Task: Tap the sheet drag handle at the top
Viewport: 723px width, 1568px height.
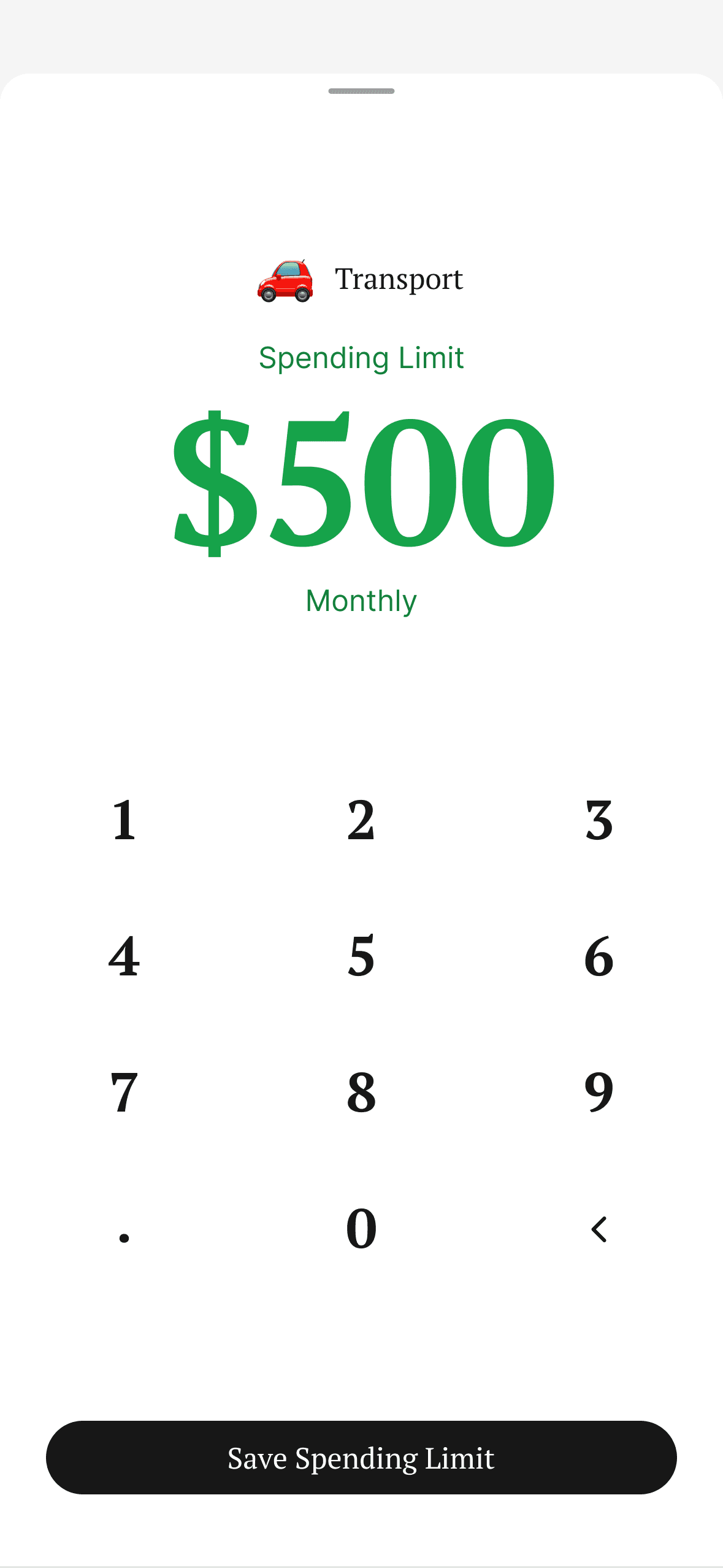Action: pyautogui.click(x=361, y=90)
